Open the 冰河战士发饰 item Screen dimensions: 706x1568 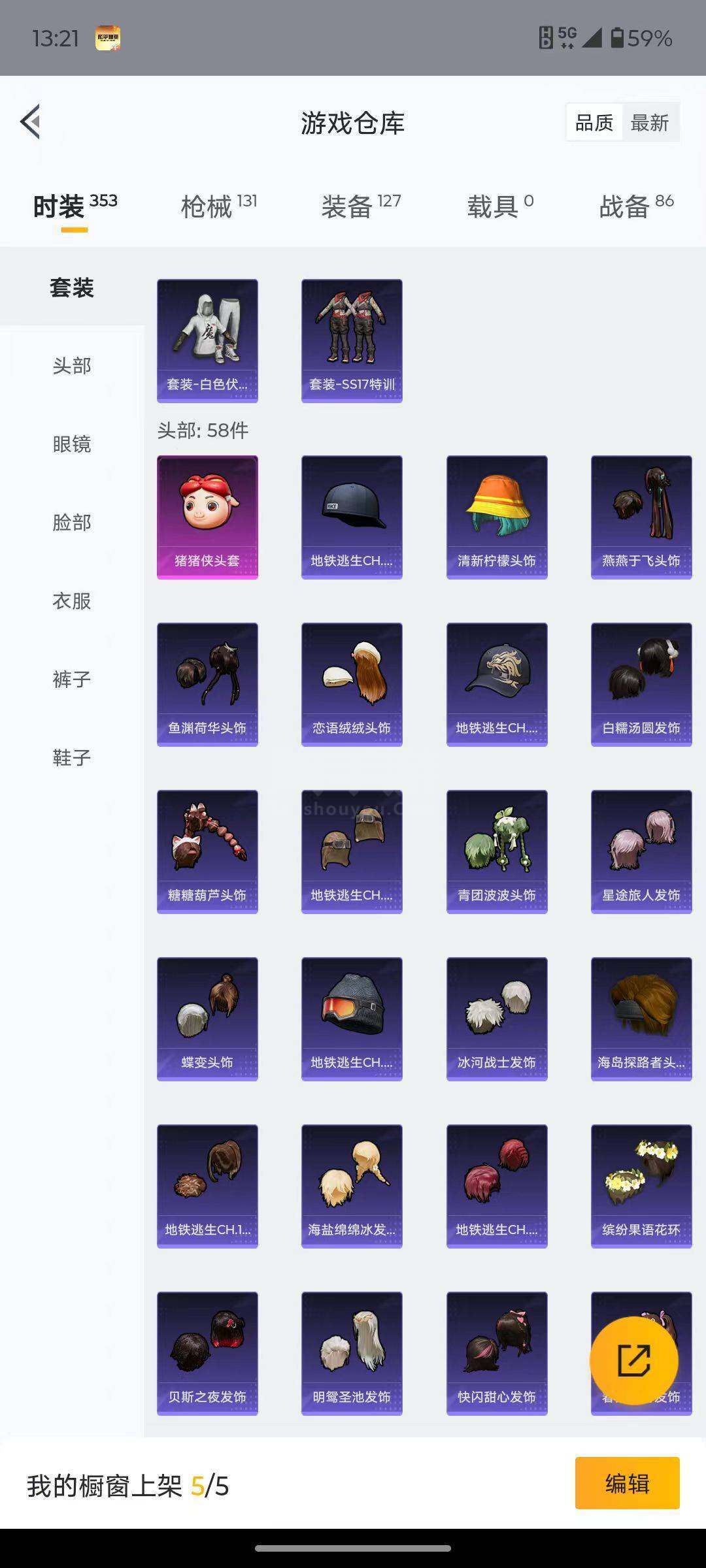(x=497, y=1019)
